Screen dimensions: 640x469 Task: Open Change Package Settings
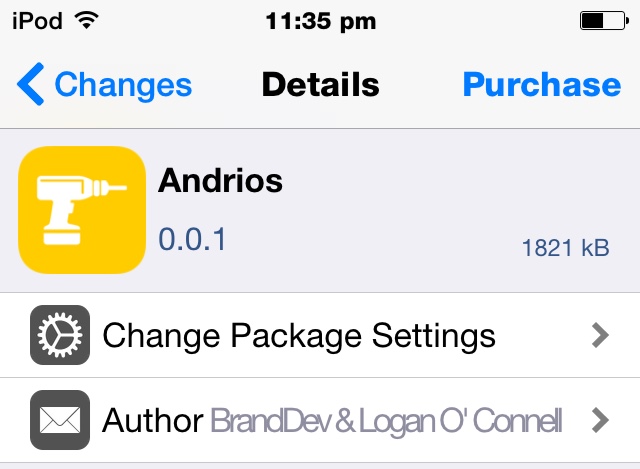coord(320,335)
